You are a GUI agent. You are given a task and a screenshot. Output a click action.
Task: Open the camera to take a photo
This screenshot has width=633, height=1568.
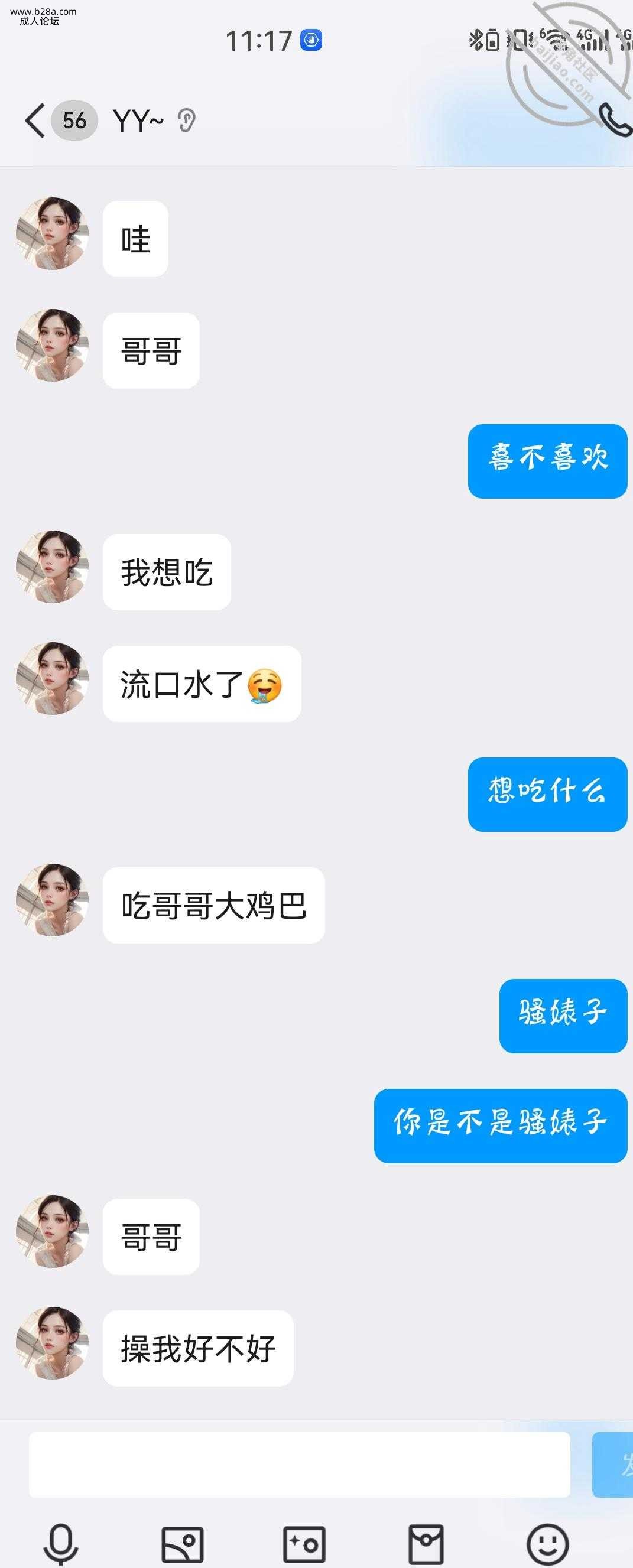click(x=304, y=1544)
